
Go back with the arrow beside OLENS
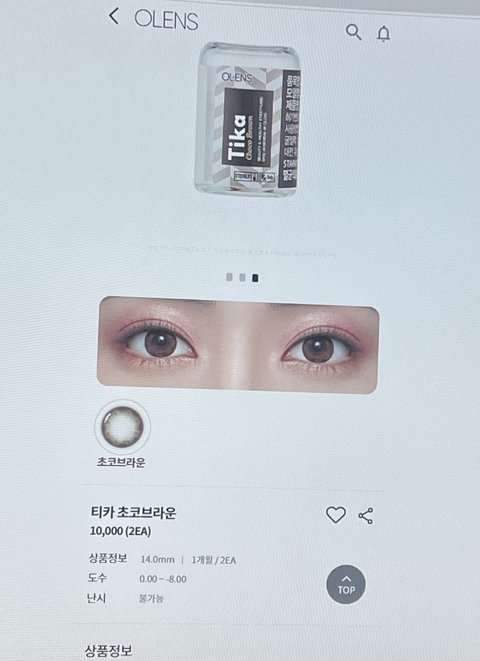click(x=114, y=16)
